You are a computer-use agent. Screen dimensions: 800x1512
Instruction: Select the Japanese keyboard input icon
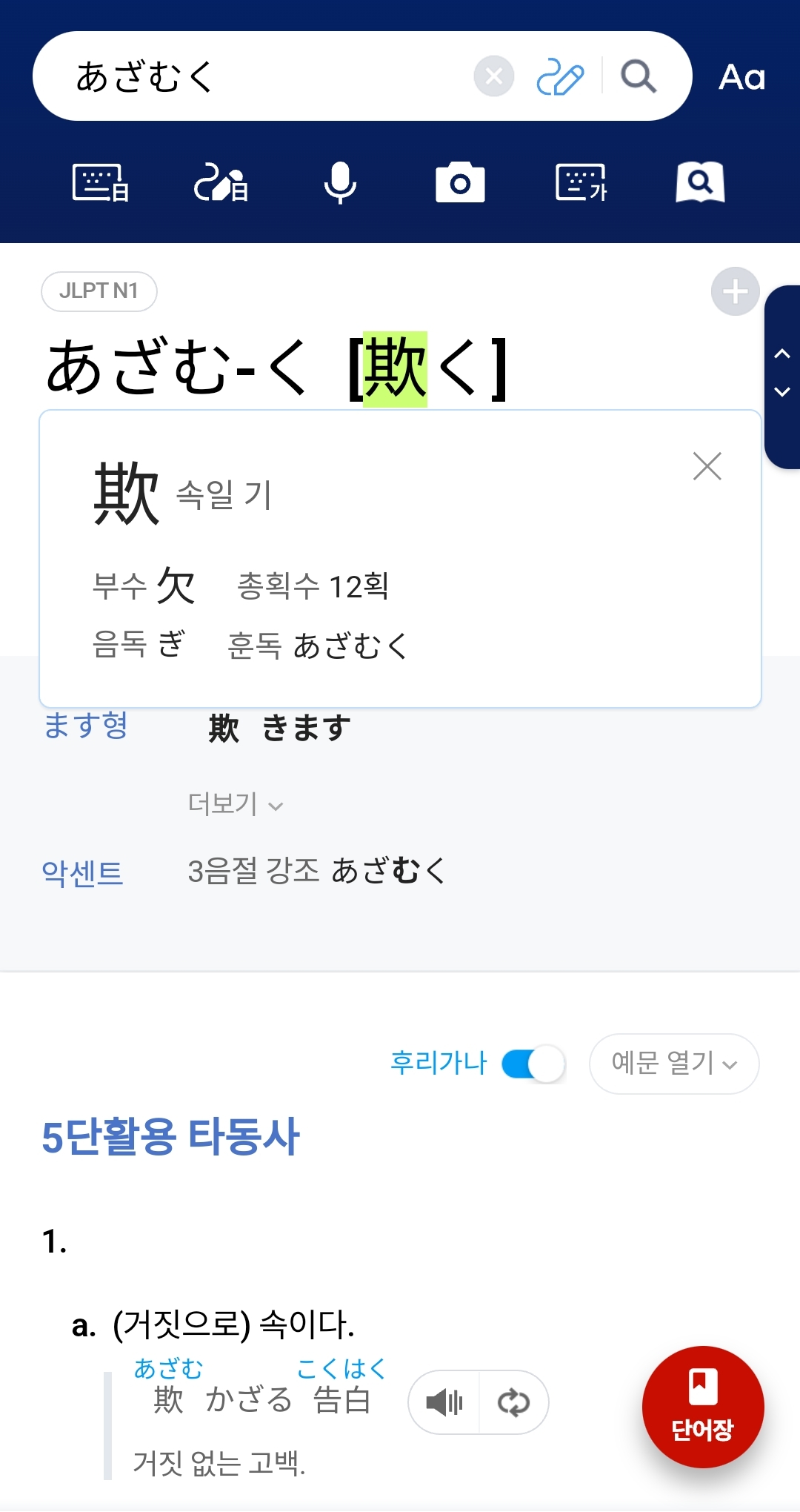point(100,182)
